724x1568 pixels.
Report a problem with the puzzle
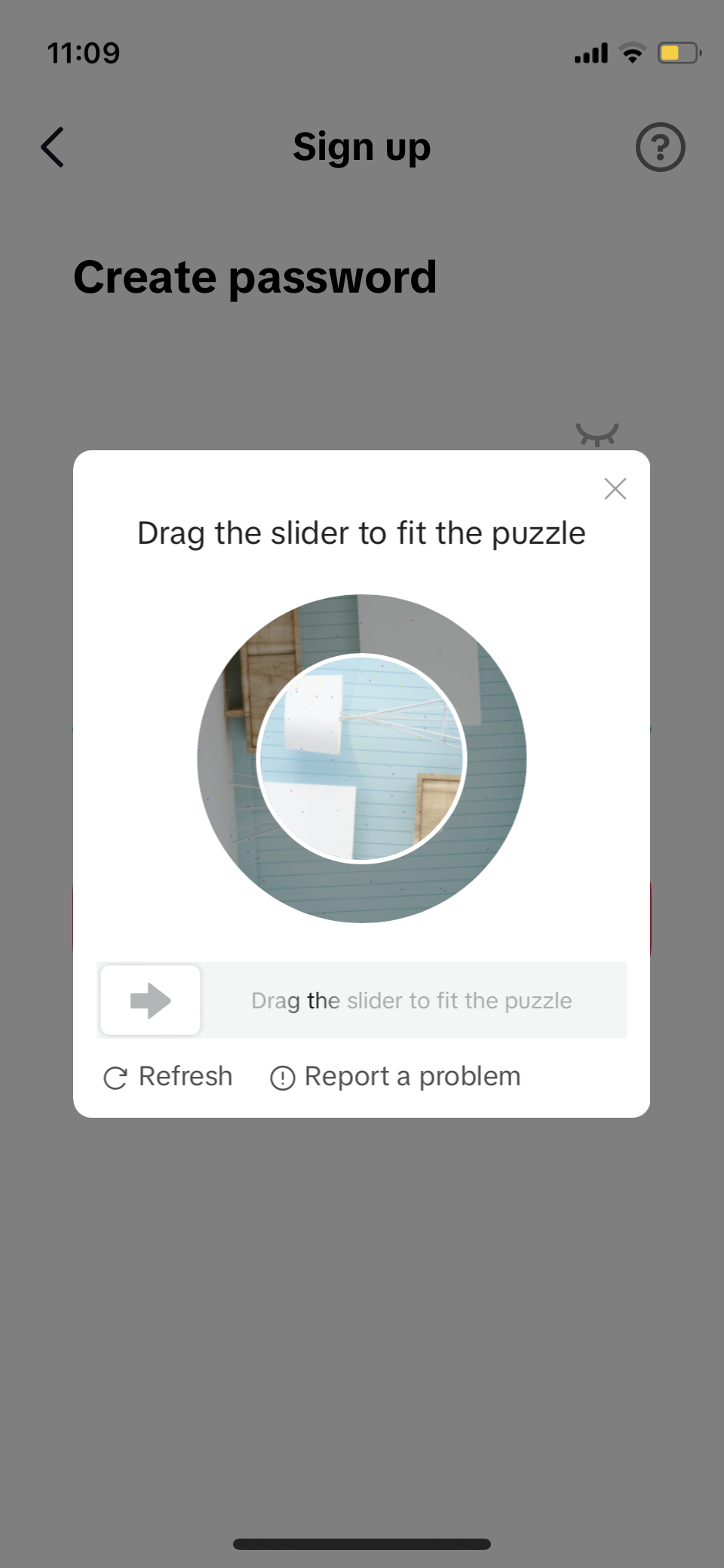point(395,1076)
